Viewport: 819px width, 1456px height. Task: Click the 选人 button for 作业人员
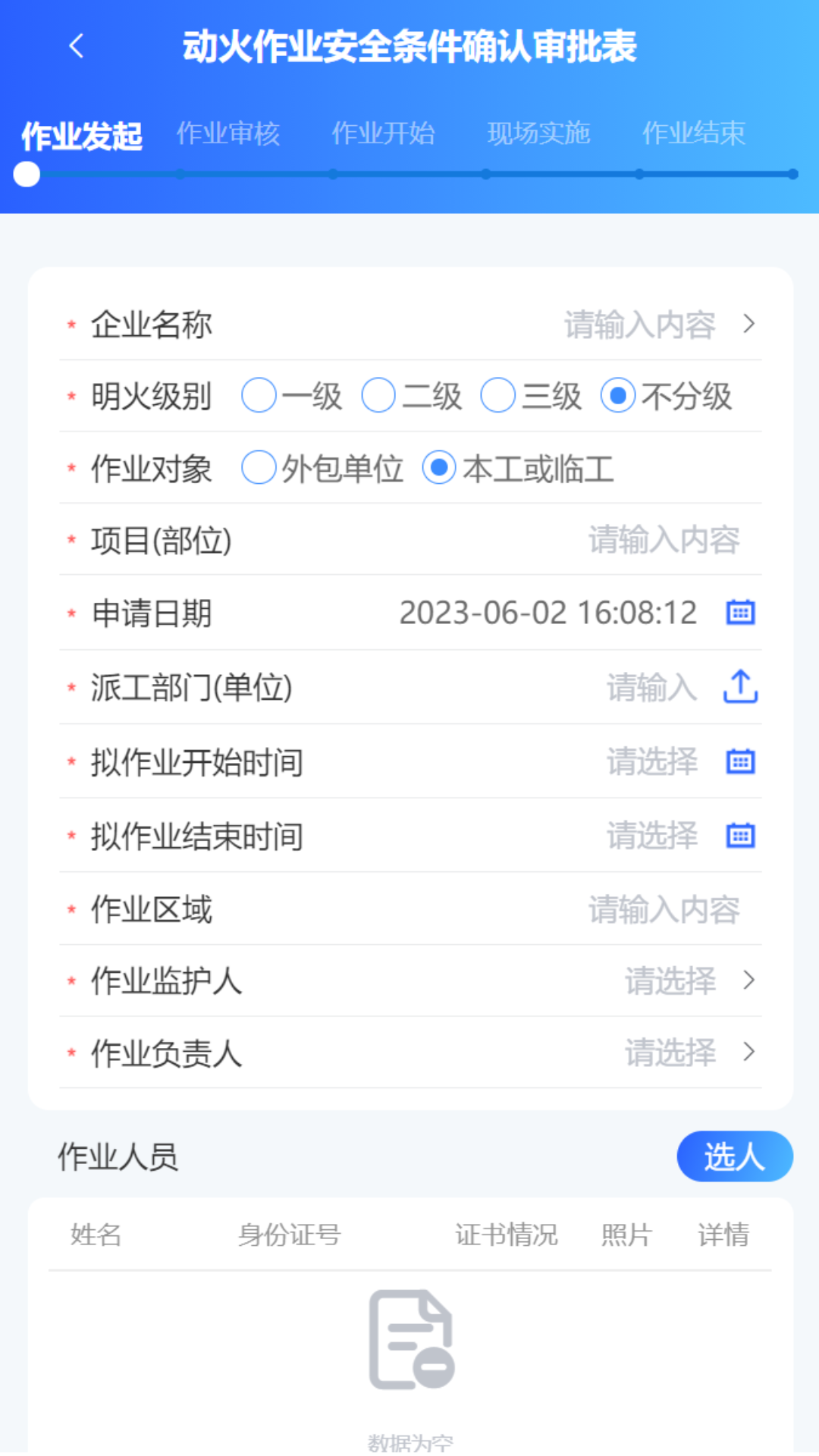(x=734, y=1156)
